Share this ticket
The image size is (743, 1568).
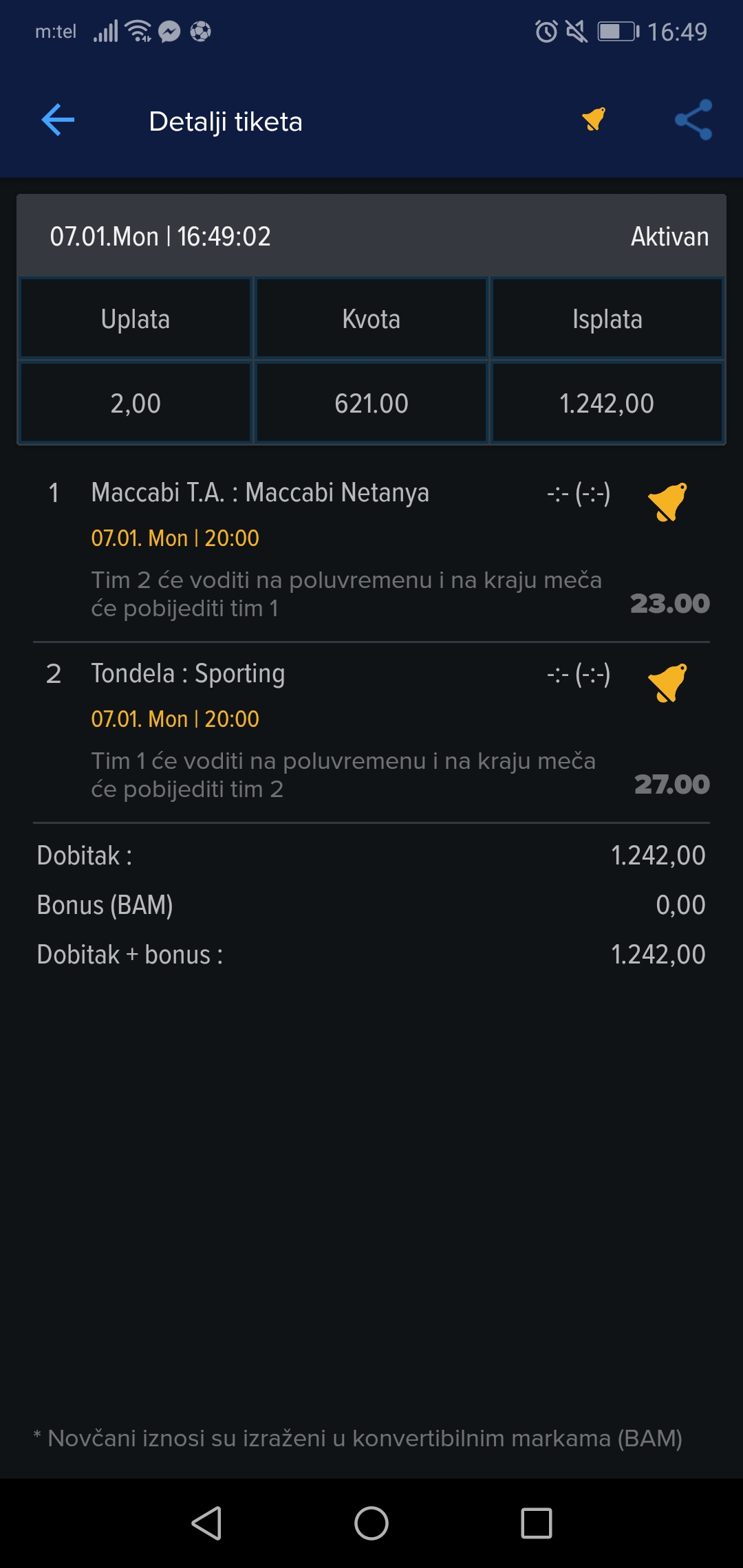pyautogui.click(x=693, y=120)
